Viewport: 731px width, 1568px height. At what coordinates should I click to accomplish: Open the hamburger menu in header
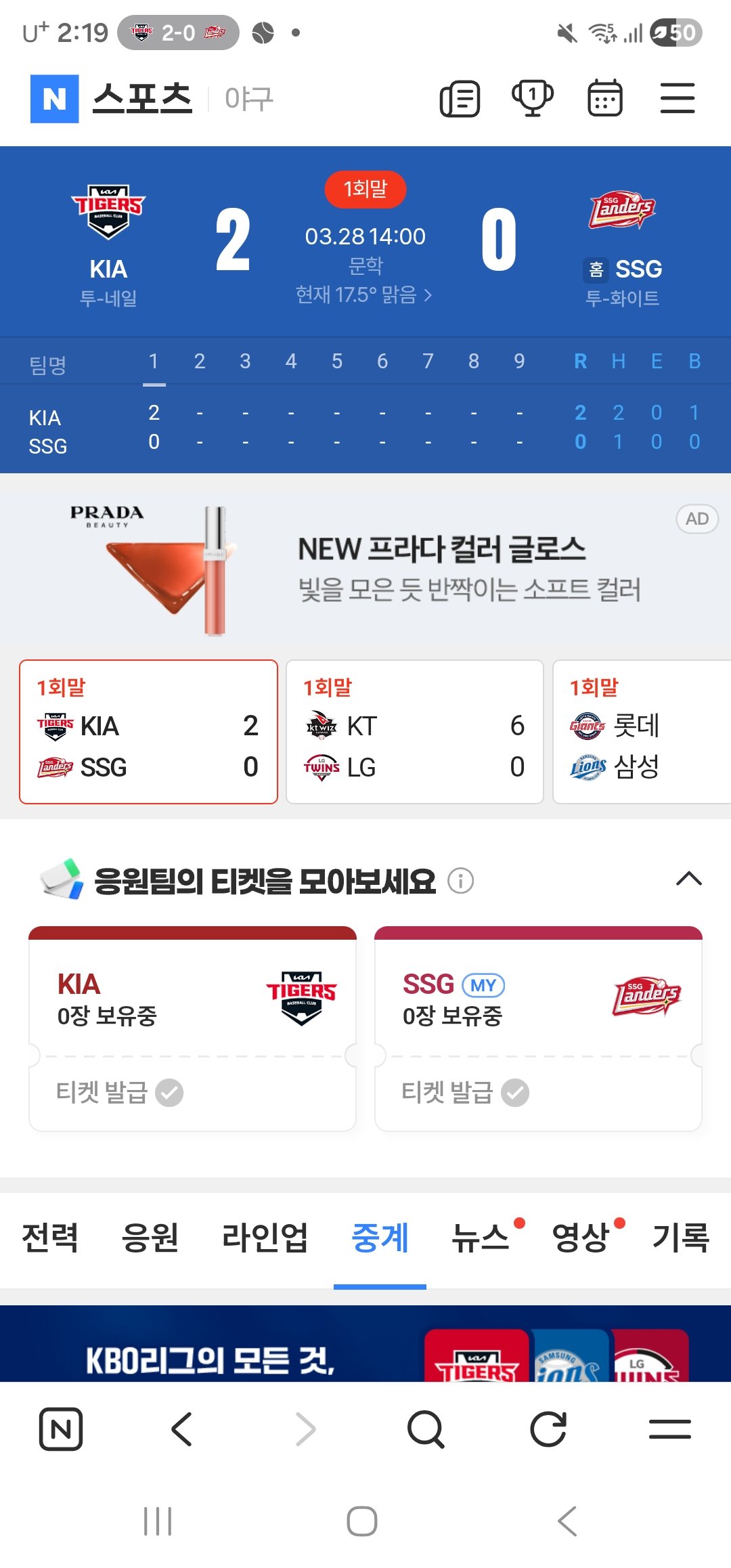click(678, 99)
